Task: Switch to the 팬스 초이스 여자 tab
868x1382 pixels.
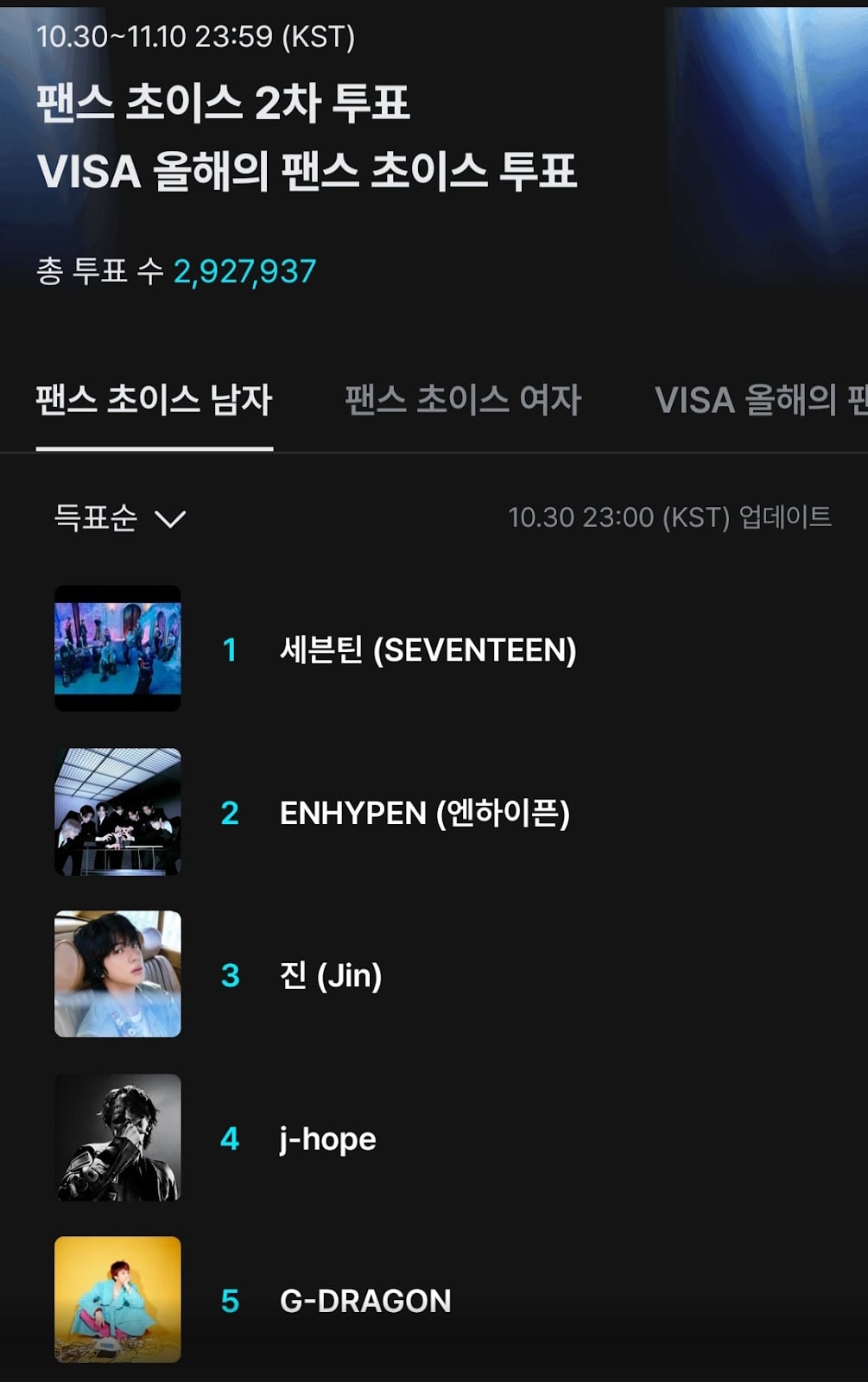Action: pyautogui.click(x=463, y=400)
